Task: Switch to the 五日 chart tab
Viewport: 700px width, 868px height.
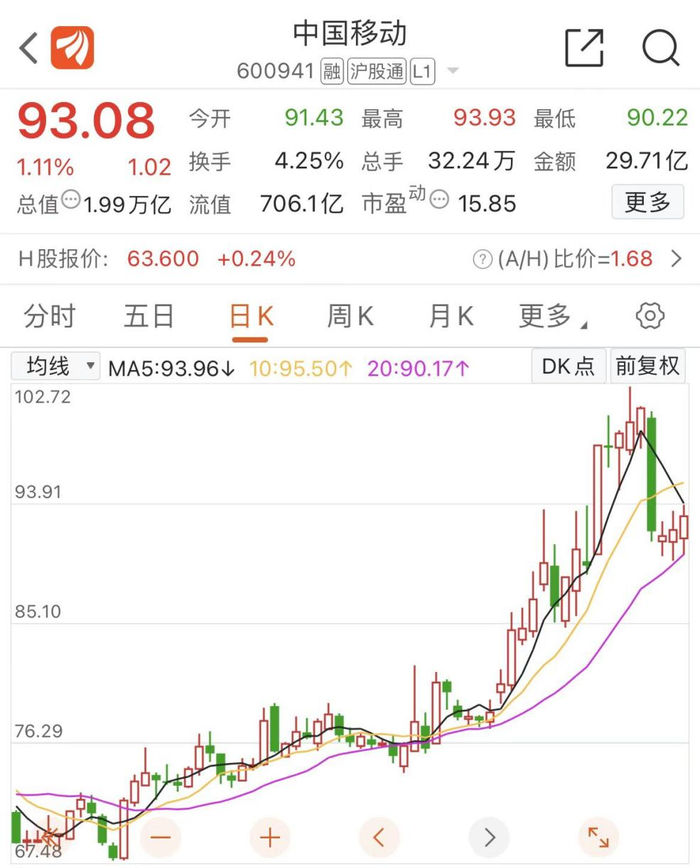Action: pos(149,317)
